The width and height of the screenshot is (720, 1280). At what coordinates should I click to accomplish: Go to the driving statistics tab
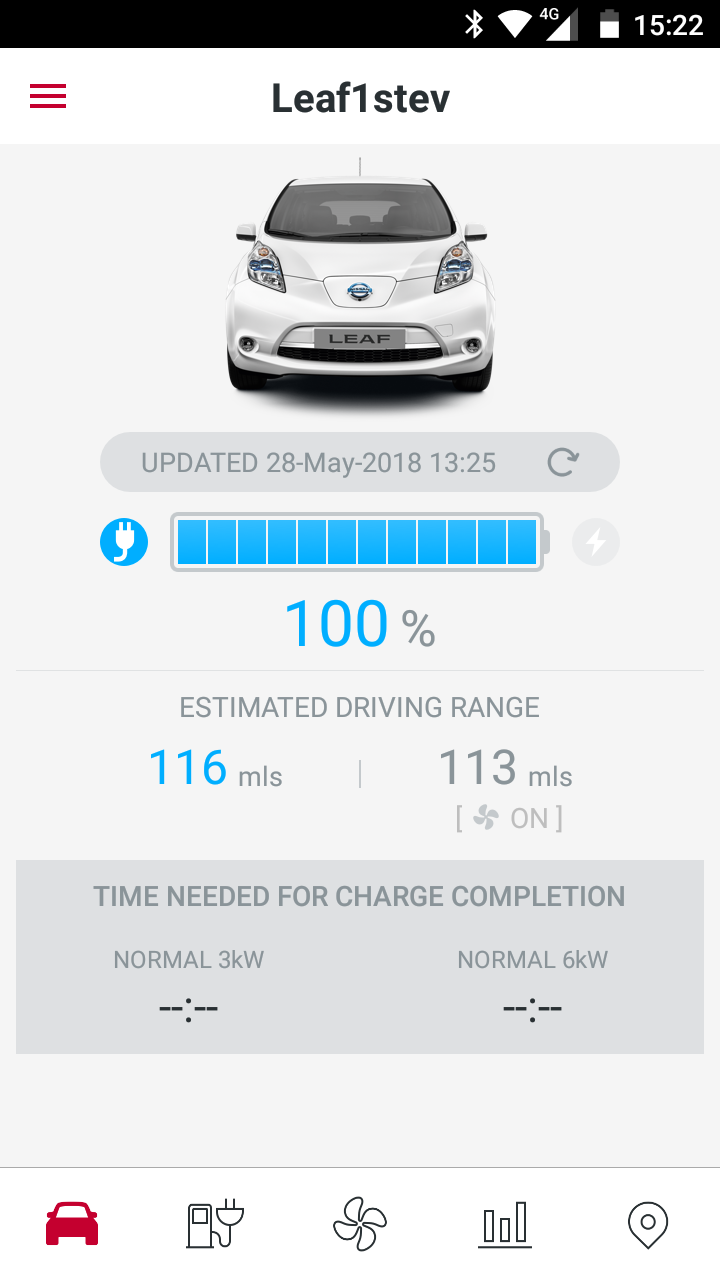[505, 1223]
